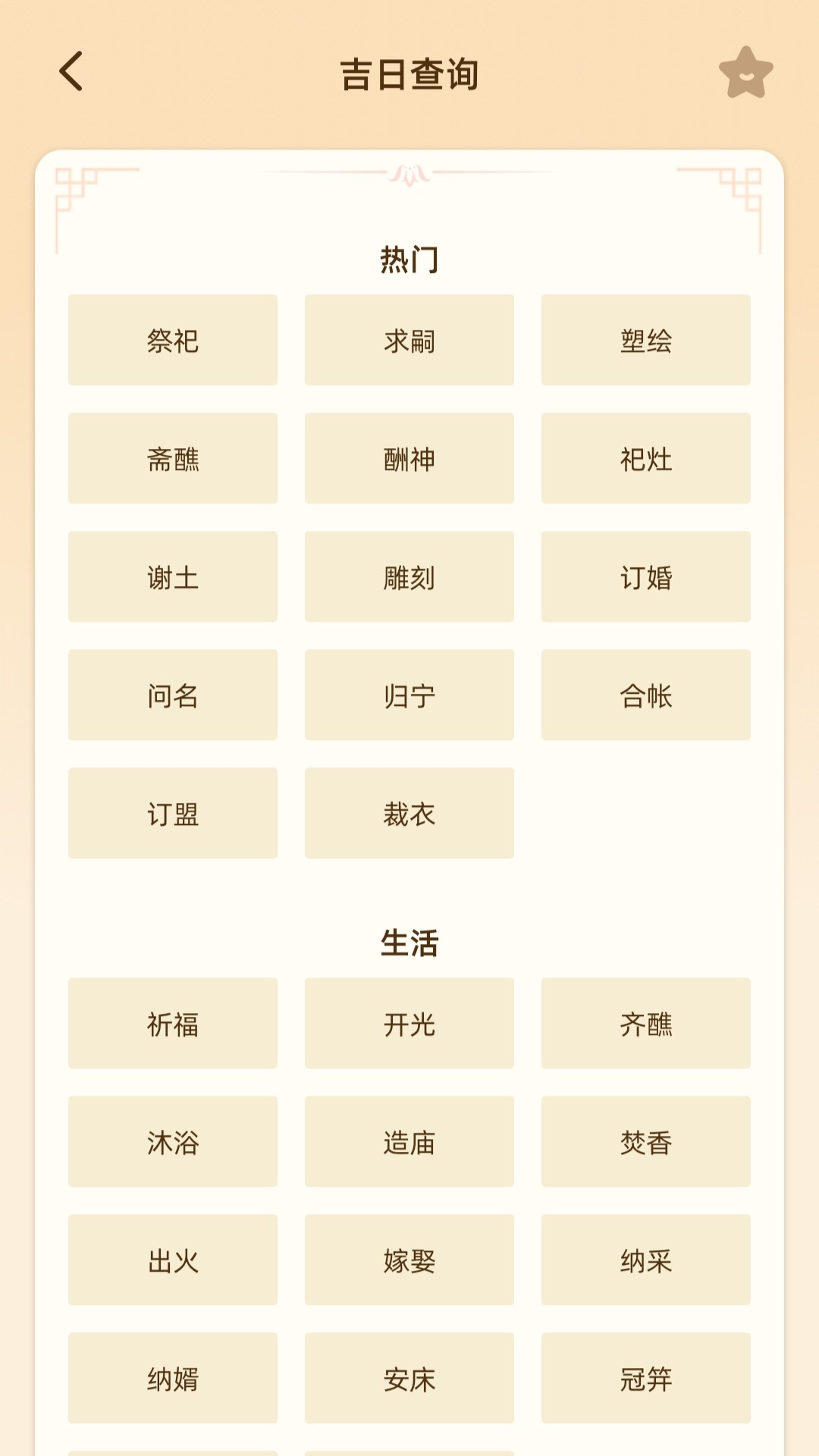The height and width of the screenshot is (1456, 819).
Task: Choose the 塑绘 option
Action: click(646, 340)
